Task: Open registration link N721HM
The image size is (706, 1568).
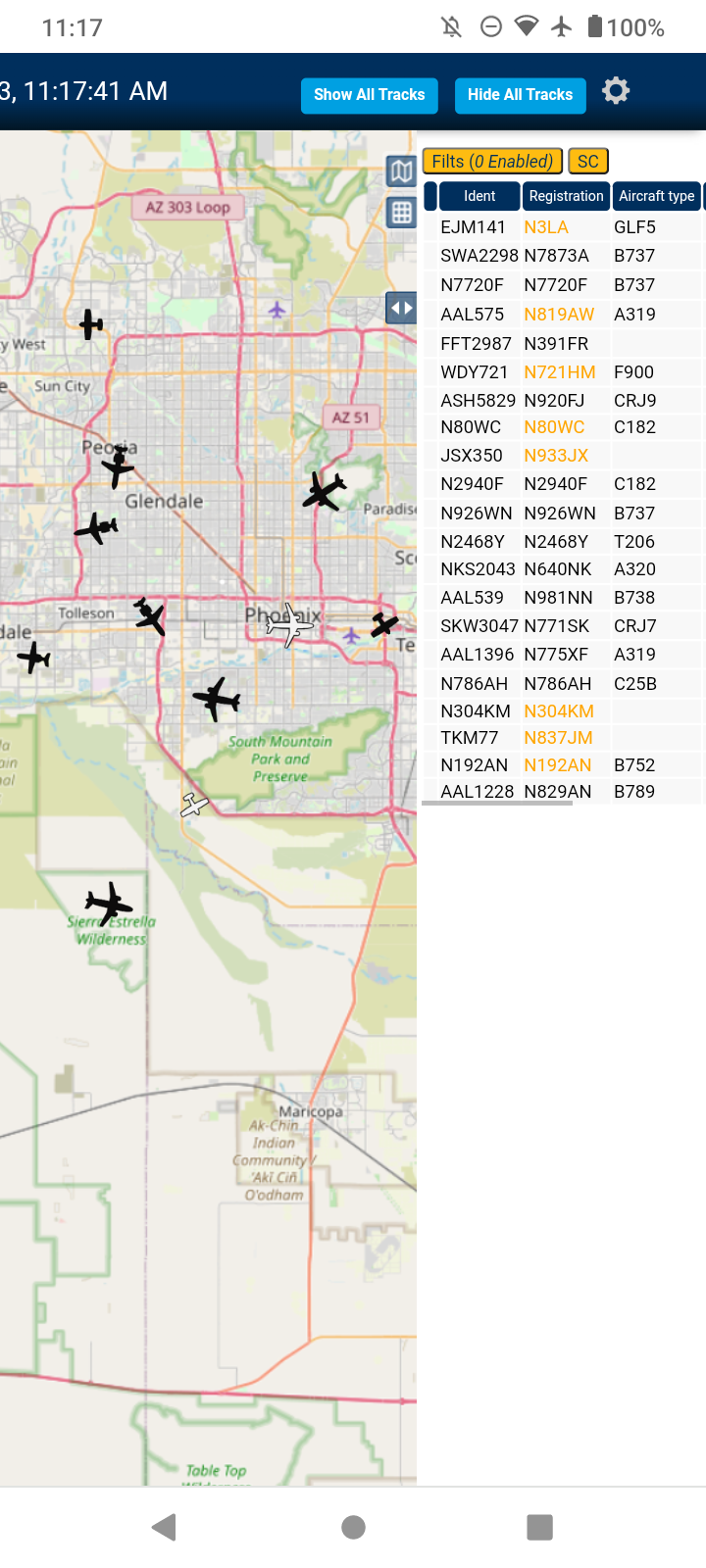Action: [x=560, y=372]
